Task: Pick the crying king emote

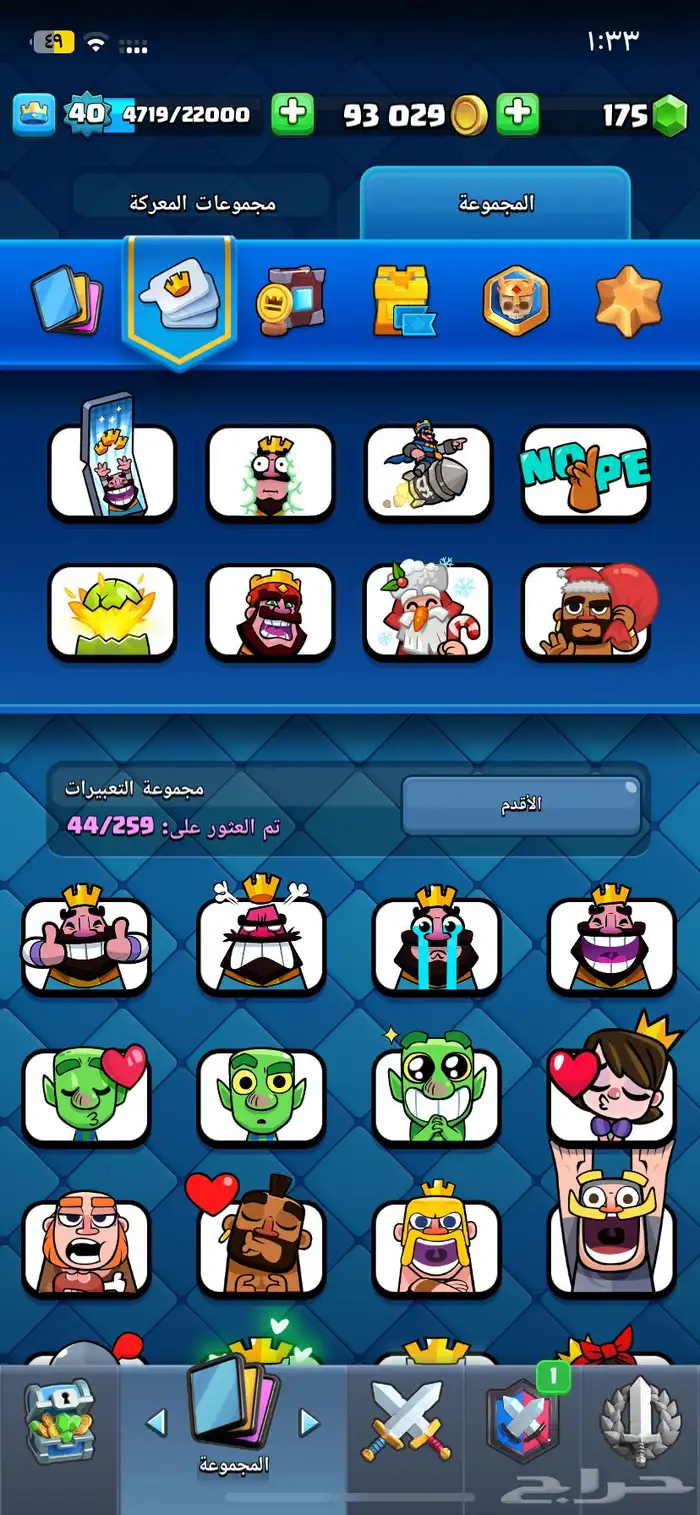Action: point(437,945)
